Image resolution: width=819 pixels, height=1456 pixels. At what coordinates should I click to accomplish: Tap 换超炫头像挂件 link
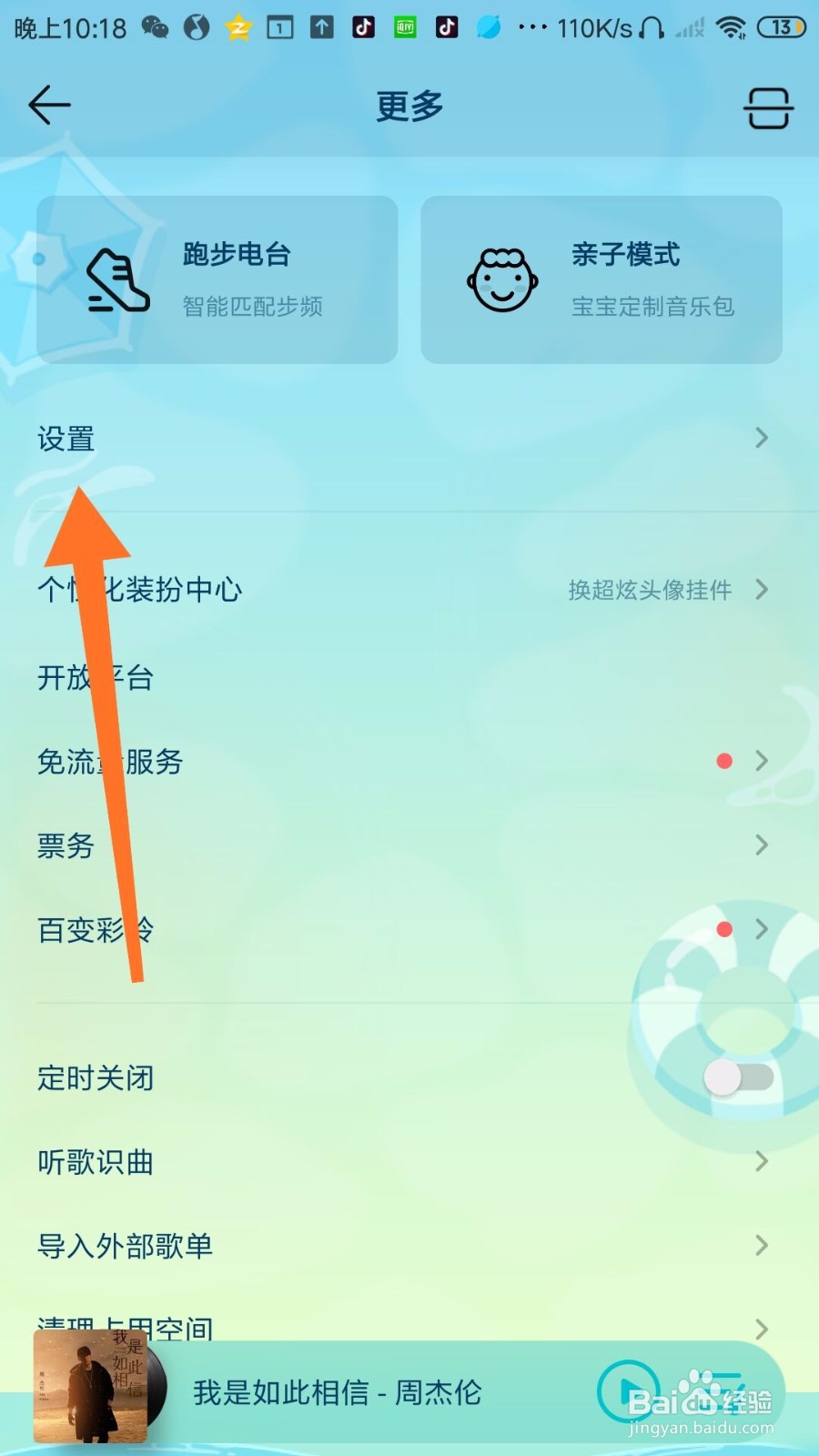tap(649, 590)
